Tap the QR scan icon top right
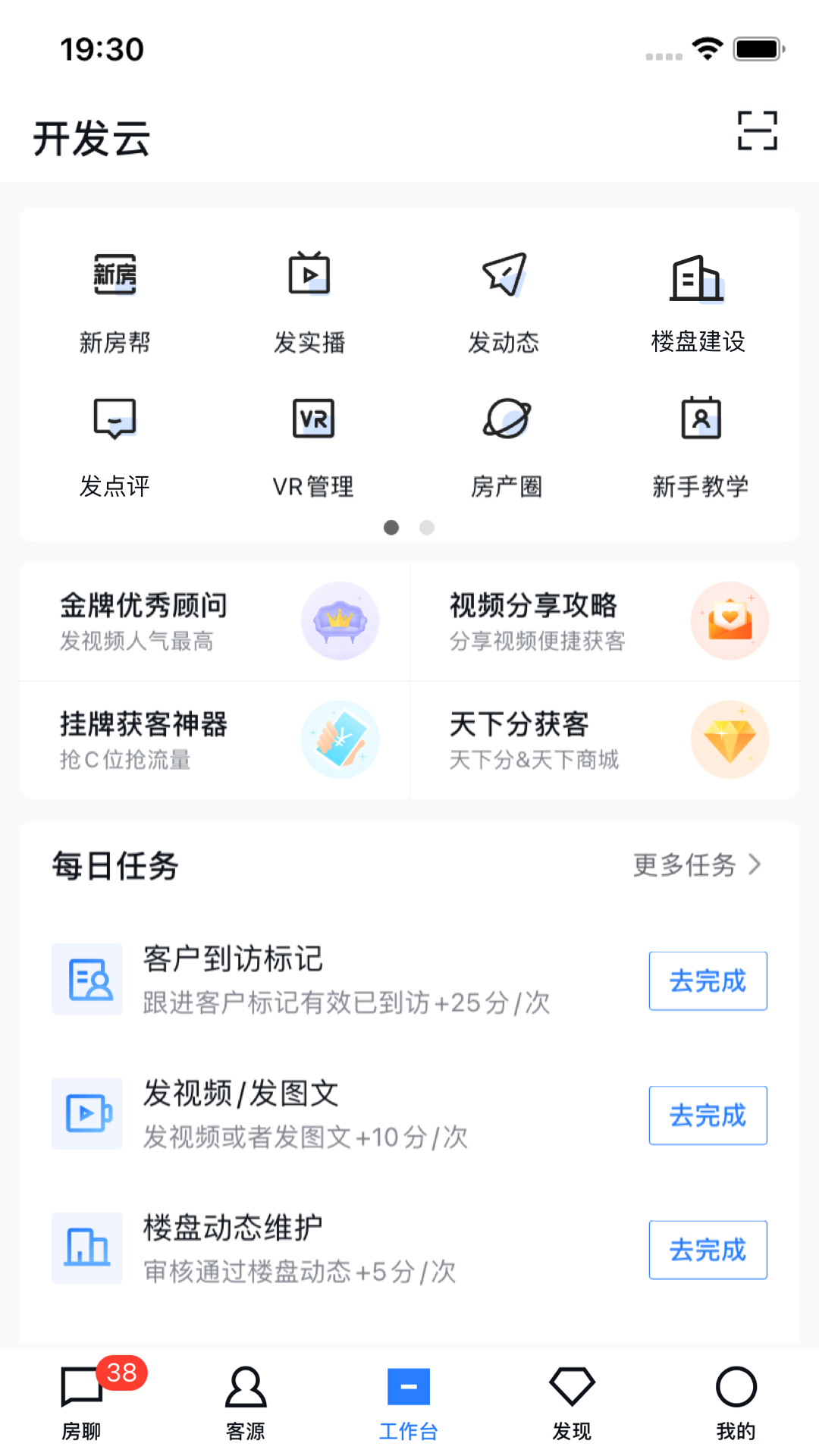This screenshot has width=819, height=1456. pos(758,130)
